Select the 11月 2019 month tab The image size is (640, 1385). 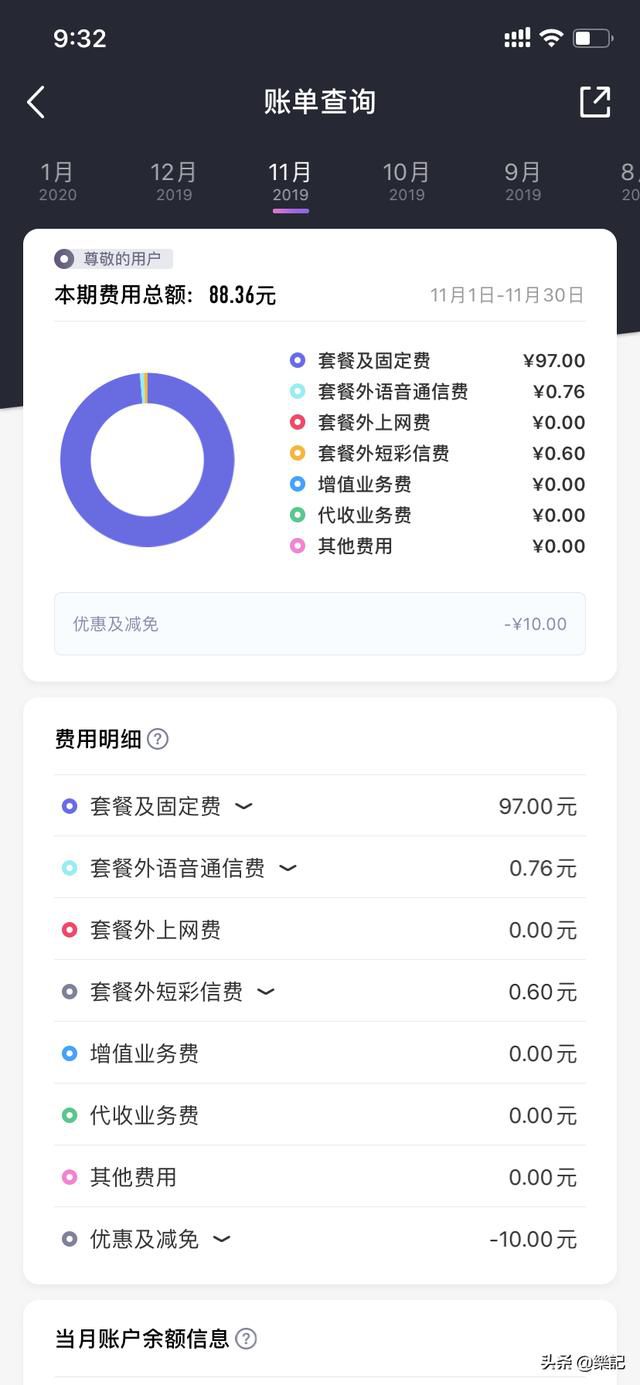coord(290,181)
